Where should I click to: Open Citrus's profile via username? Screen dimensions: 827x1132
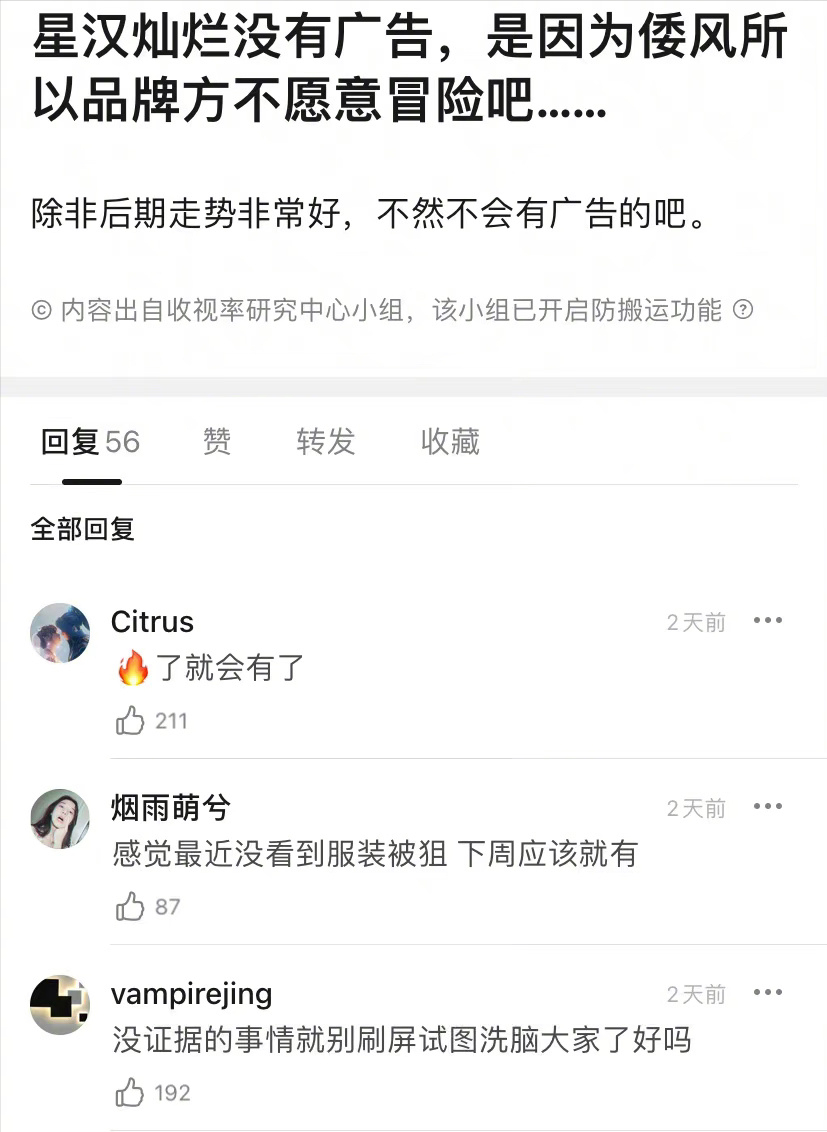click(x=152, y=622)
